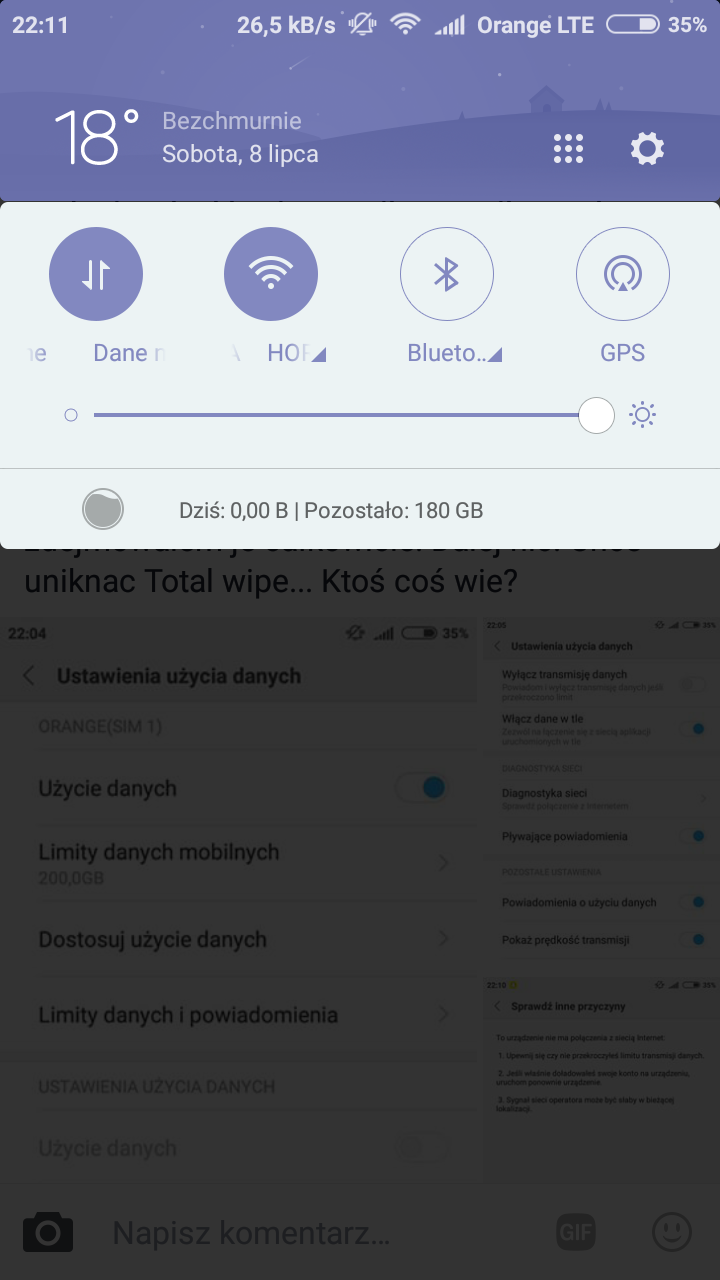This screenshot has width=720, height=1280.
Task: Tap the brightness slider track
Action: click(x=340, y=415)
